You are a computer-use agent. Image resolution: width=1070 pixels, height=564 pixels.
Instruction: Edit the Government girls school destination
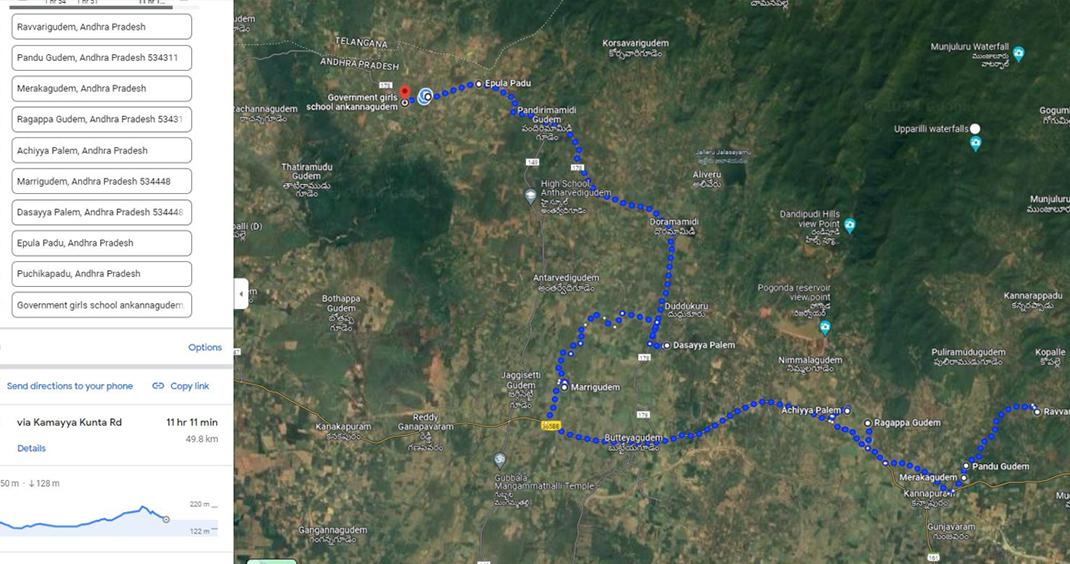pos(101,305)
